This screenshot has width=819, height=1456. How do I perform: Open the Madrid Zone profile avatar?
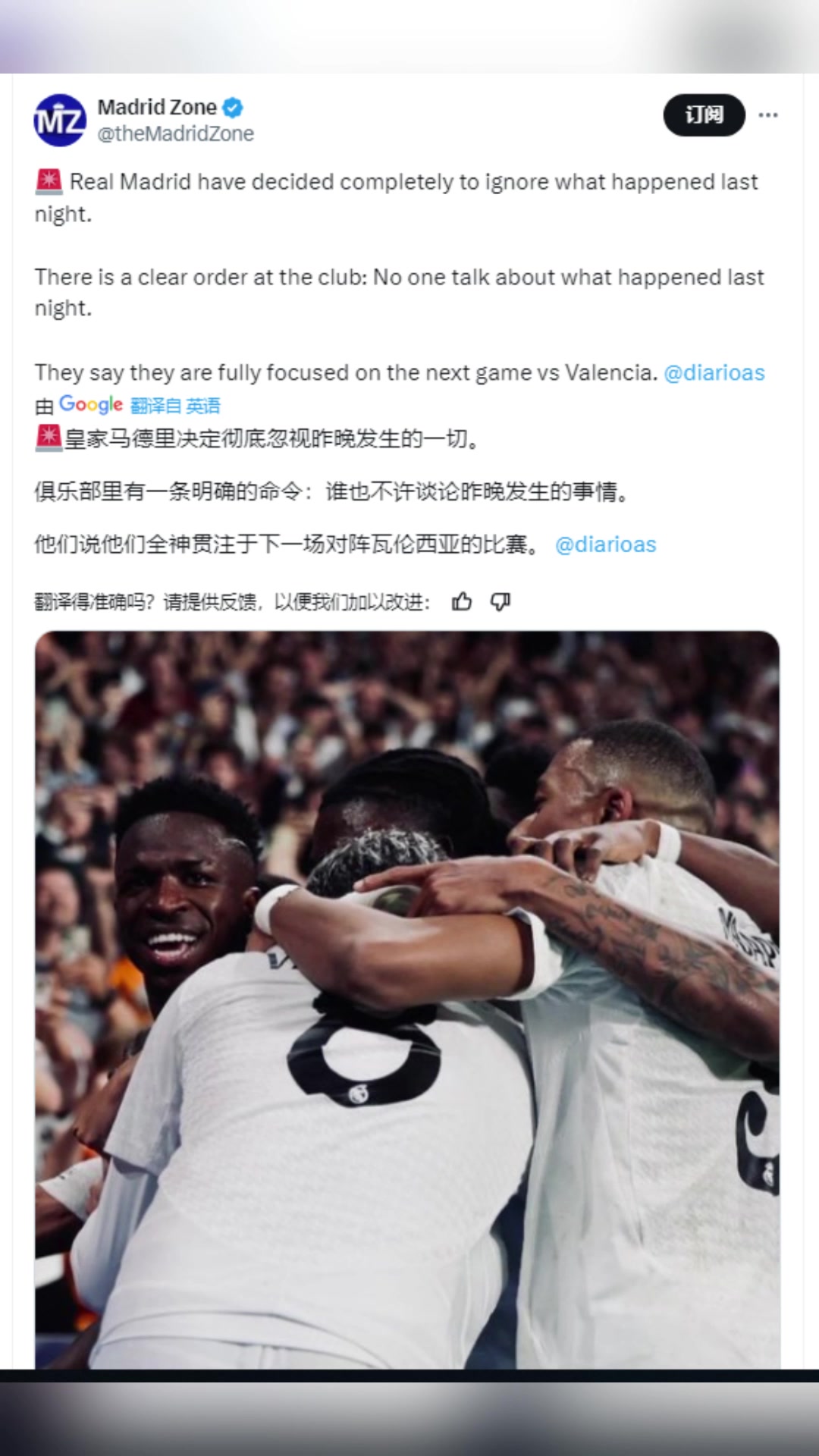pyautogui.click(x=60, y=120)
